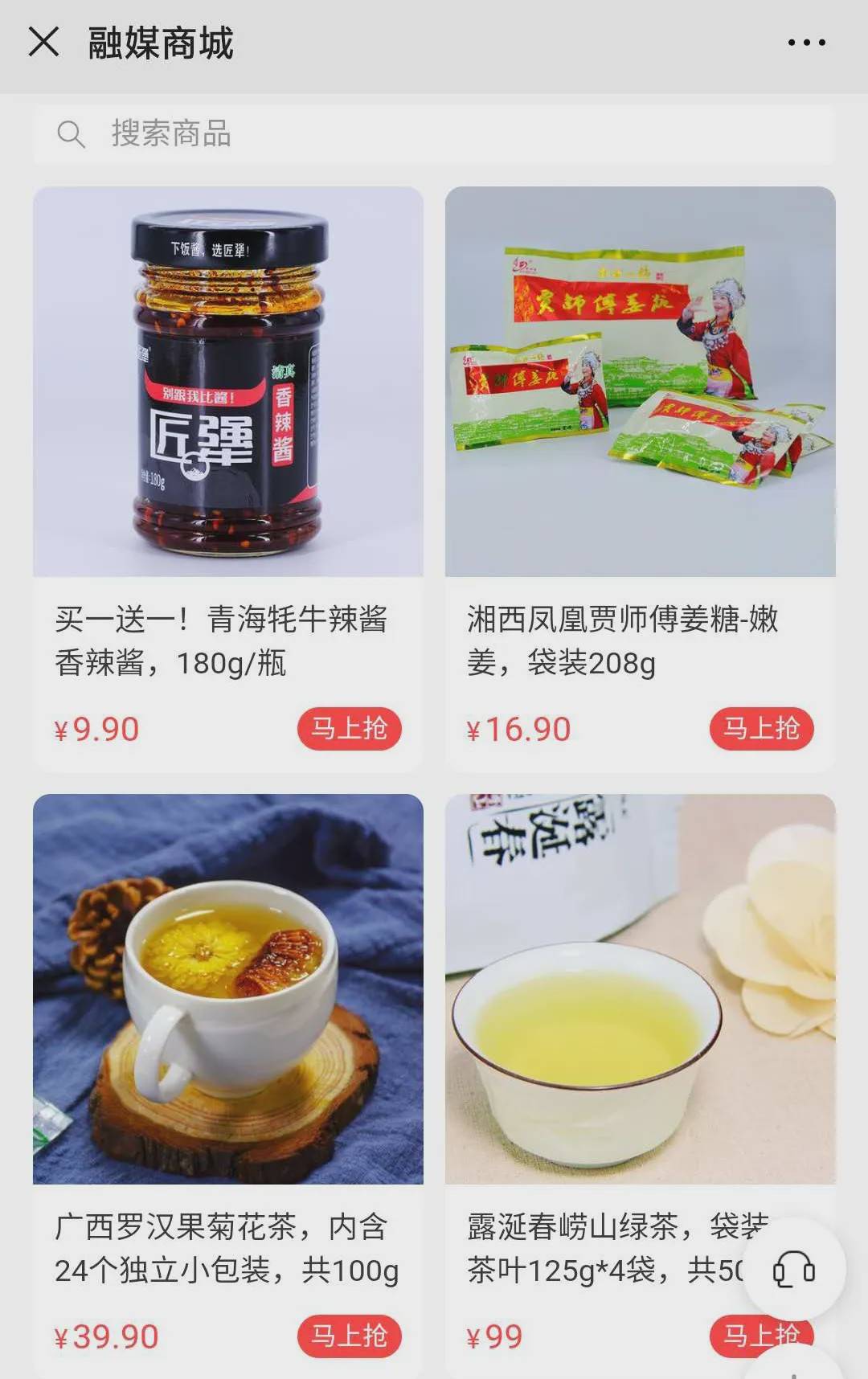Grab the ¥16.90 姜糖 with 马上抢
This screenshot has width=868, height=1379.
pyautogui.click(x=760, y=729)
